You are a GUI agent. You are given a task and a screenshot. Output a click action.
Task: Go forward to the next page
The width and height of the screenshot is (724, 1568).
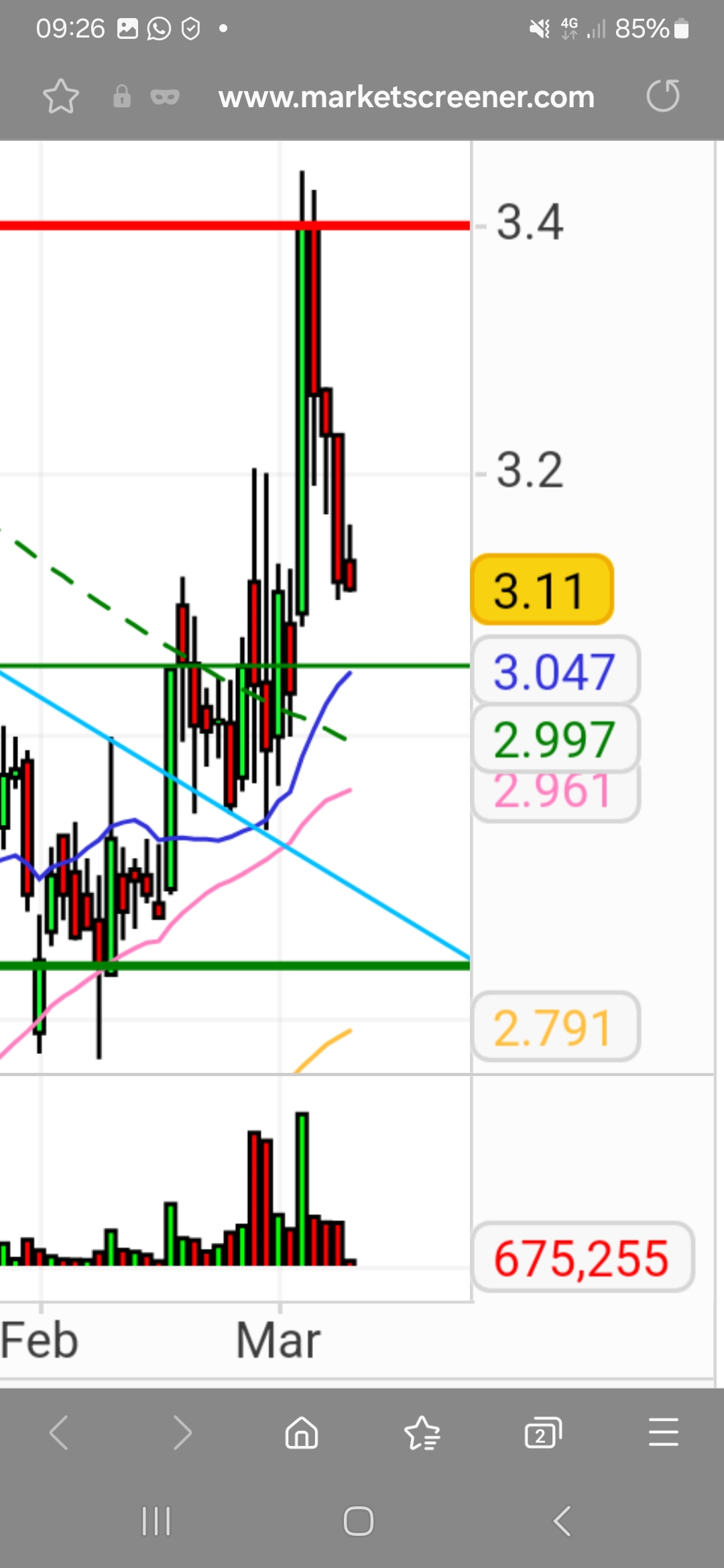[182, 1433]
